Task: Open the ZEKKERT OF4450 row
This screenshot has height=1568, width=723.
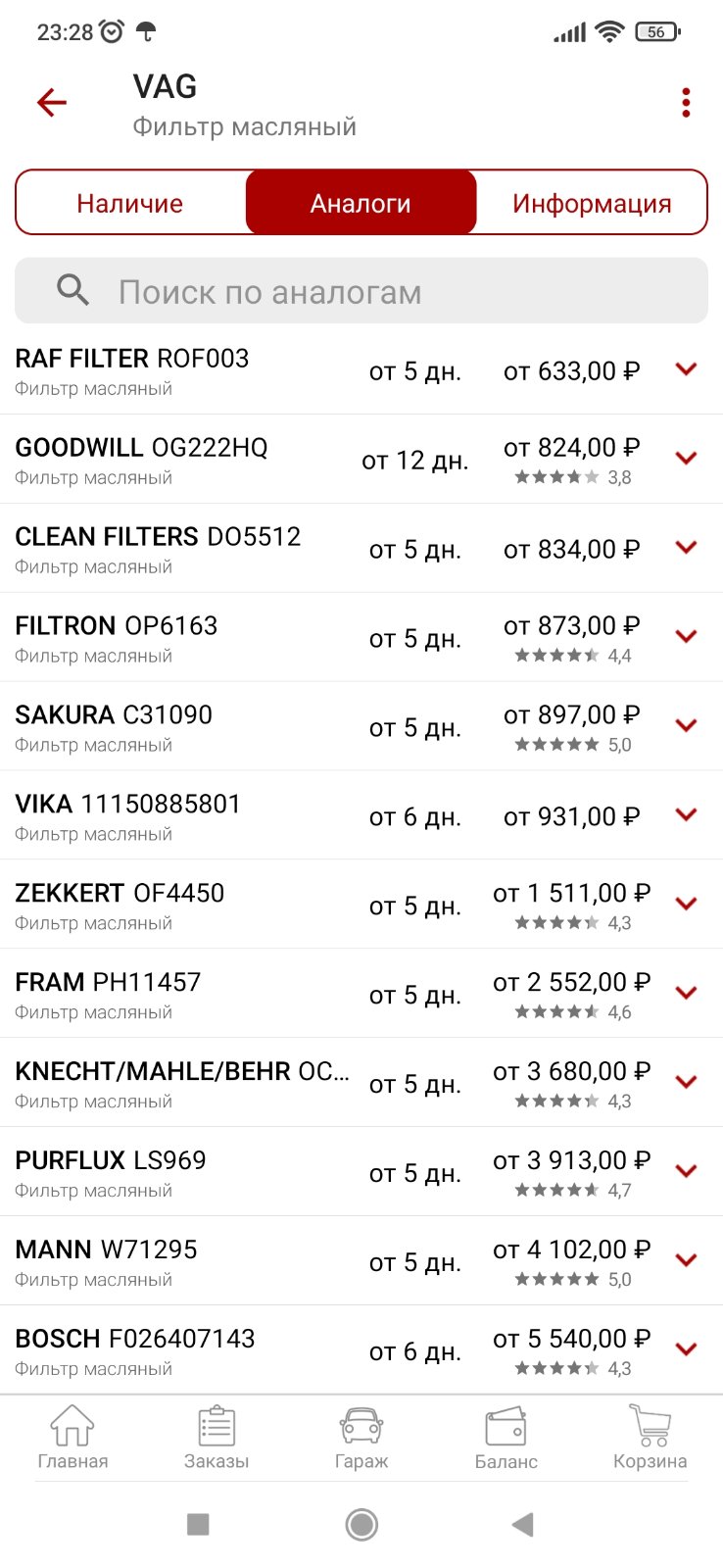Action: (x=361, y=906)
